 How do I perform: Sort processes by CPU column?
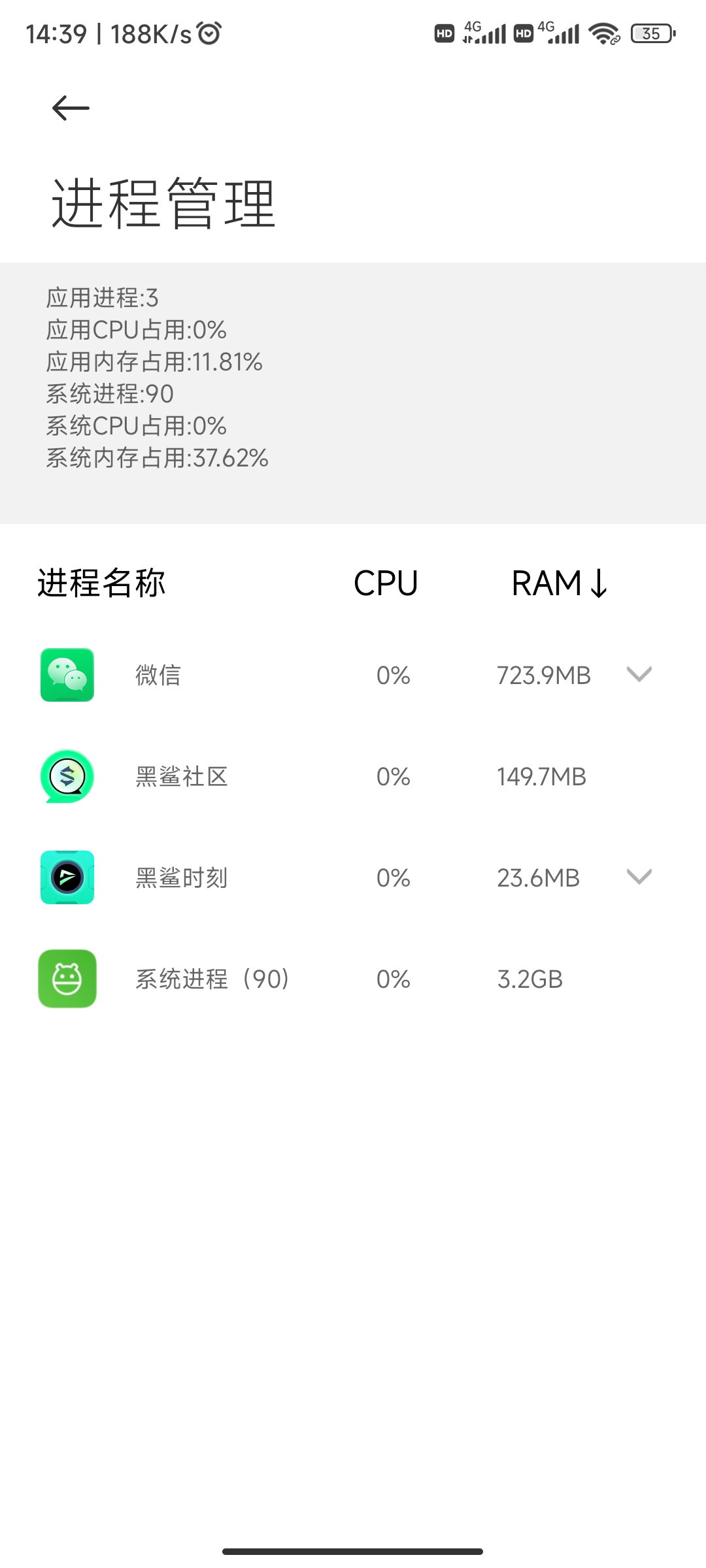pos(386,583)
